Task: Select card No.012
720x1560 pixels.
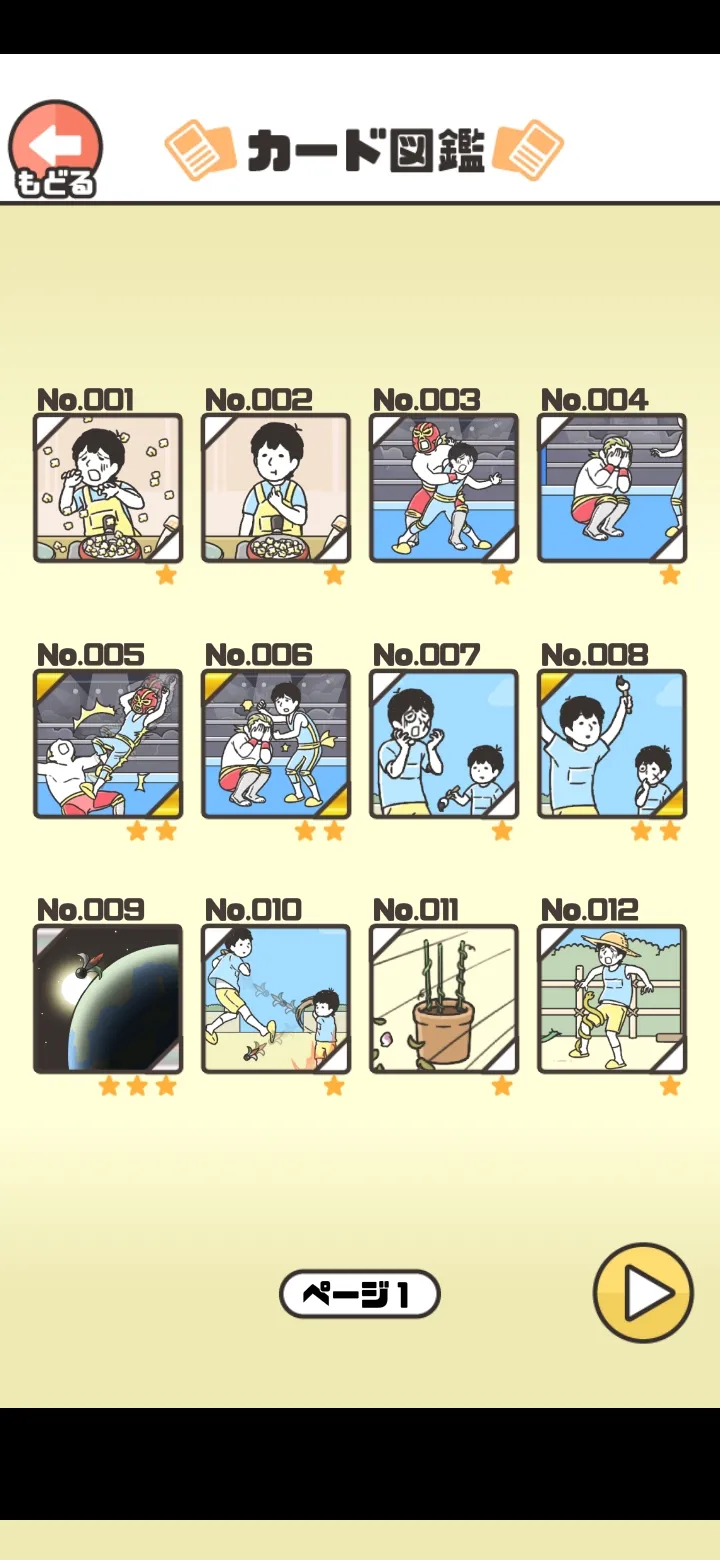Action: (x=612, y=999)
